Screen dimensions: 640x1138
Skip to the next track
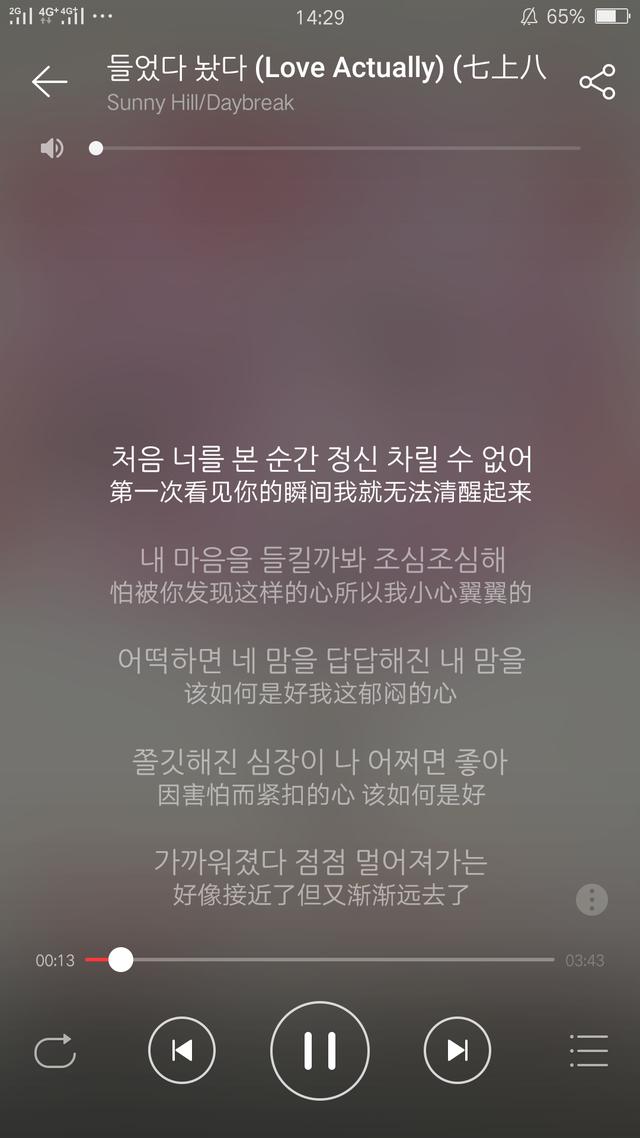coord(457,1050)
